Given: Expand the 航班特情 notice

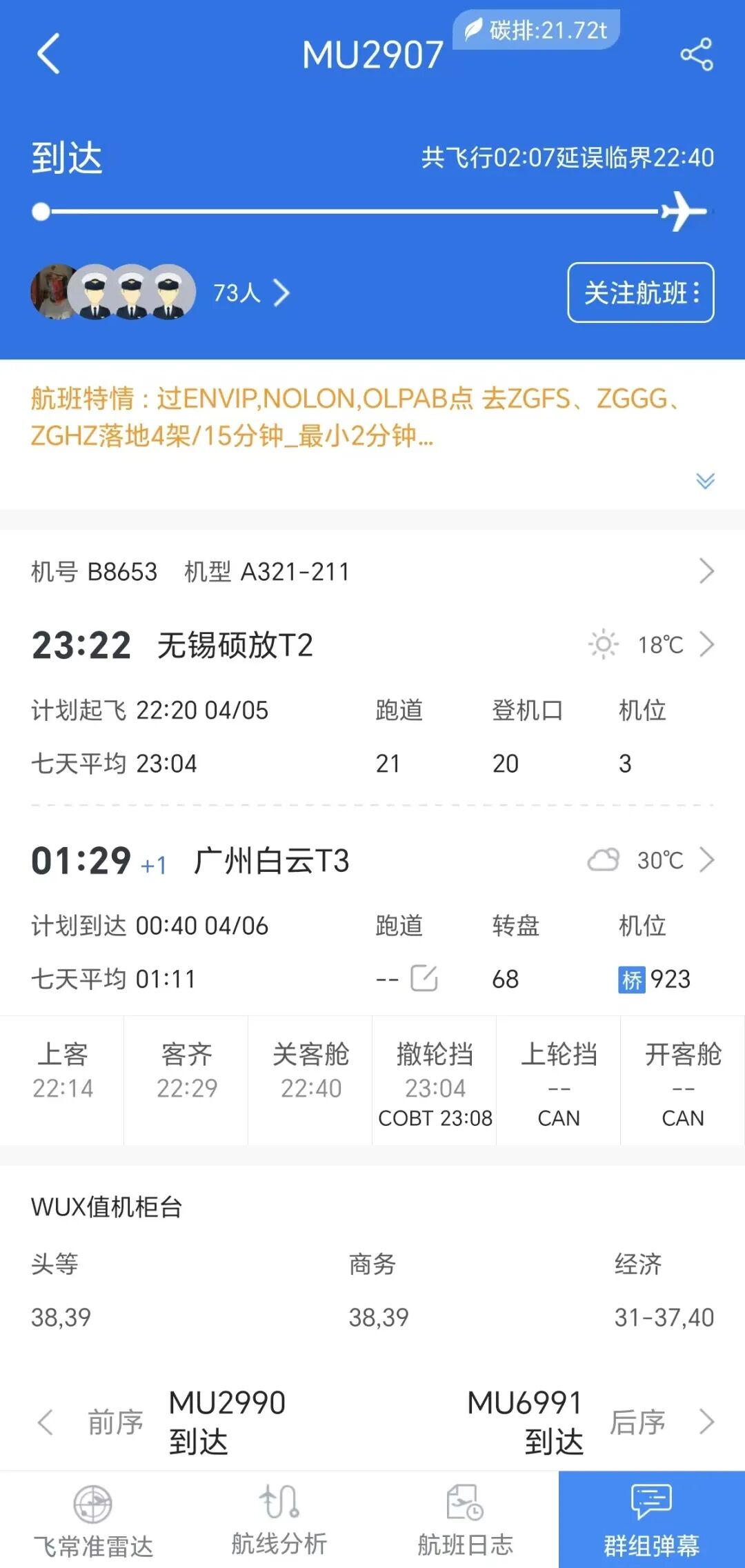Looking at the screenshot, I should pyautogui.click(x=705, y=481).
